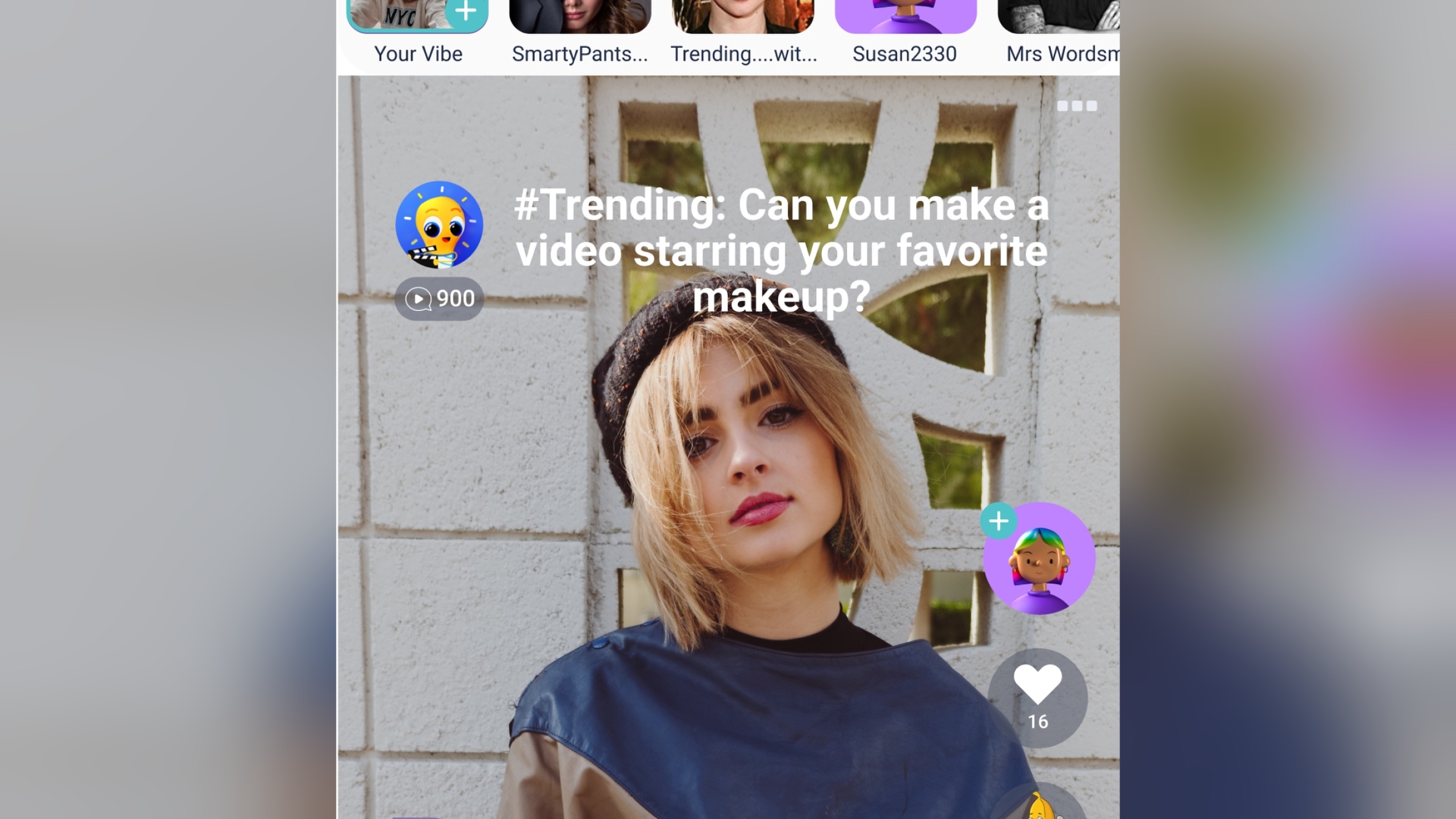Open the rainbow-haired avatar profile

click(x=1040, y=561)
